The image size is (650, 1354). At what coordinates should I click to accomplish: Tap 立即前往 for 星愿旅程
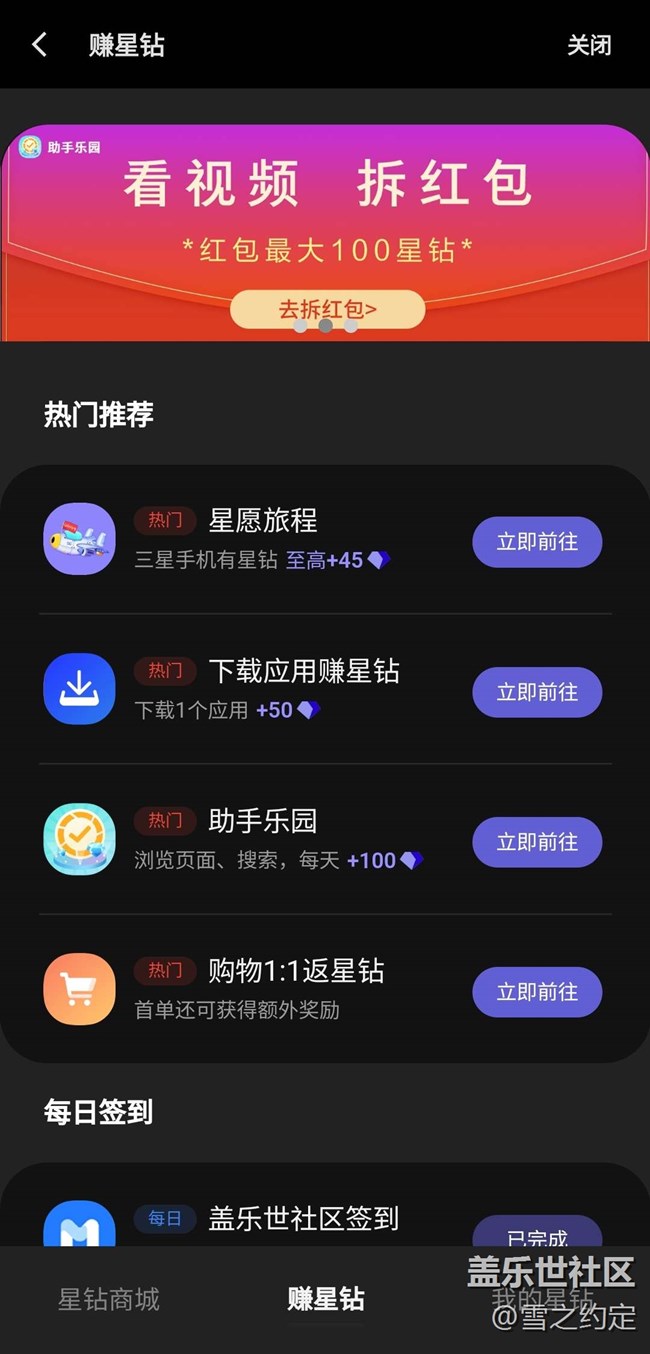[x=537, y=542]
